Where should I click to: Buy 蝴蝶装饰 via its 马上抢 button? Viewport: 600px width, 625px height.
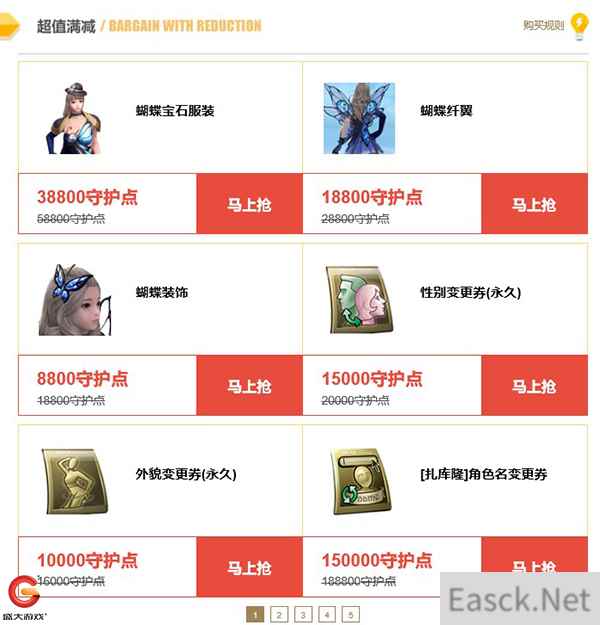click(249, 386)
